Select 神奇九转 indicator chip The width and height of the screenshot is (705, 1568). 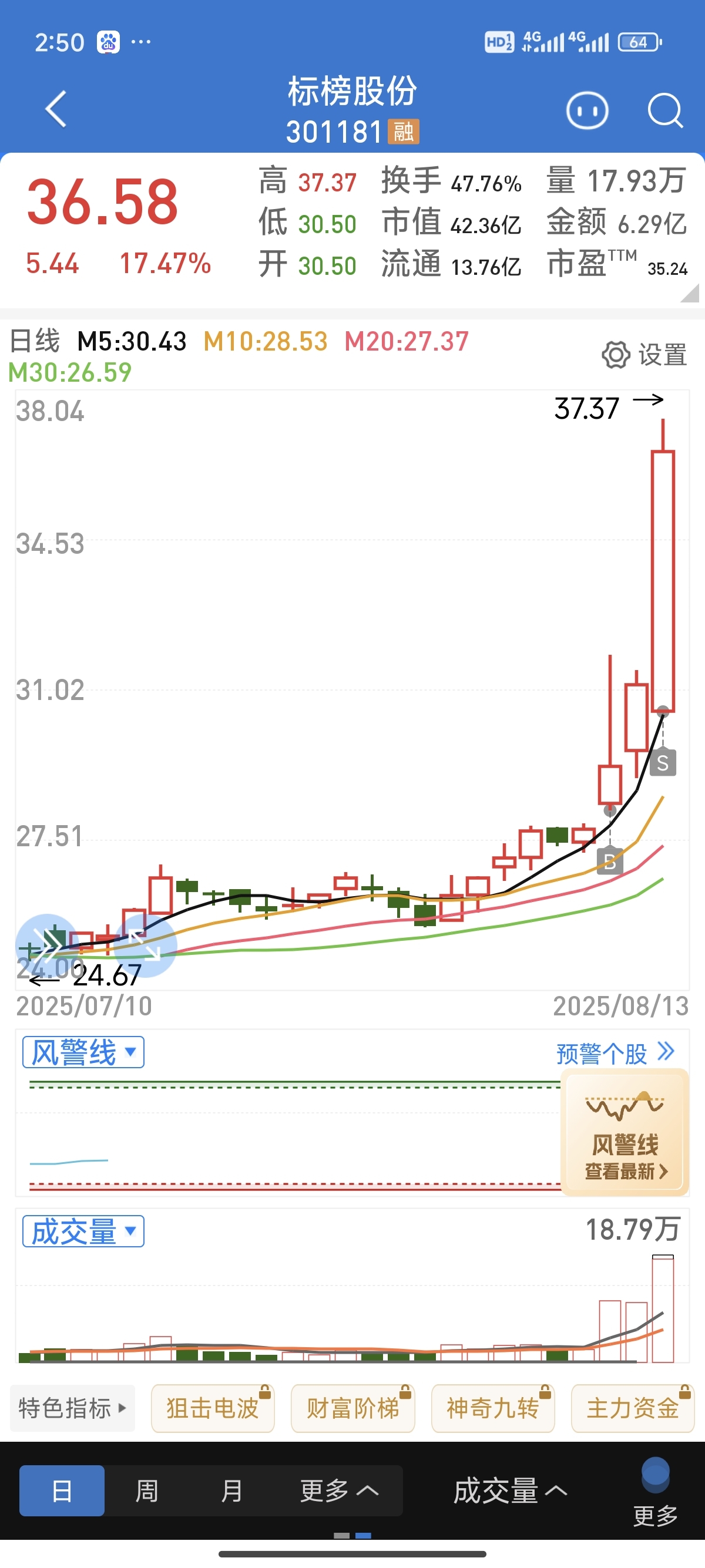click(x=492, y=1408)
